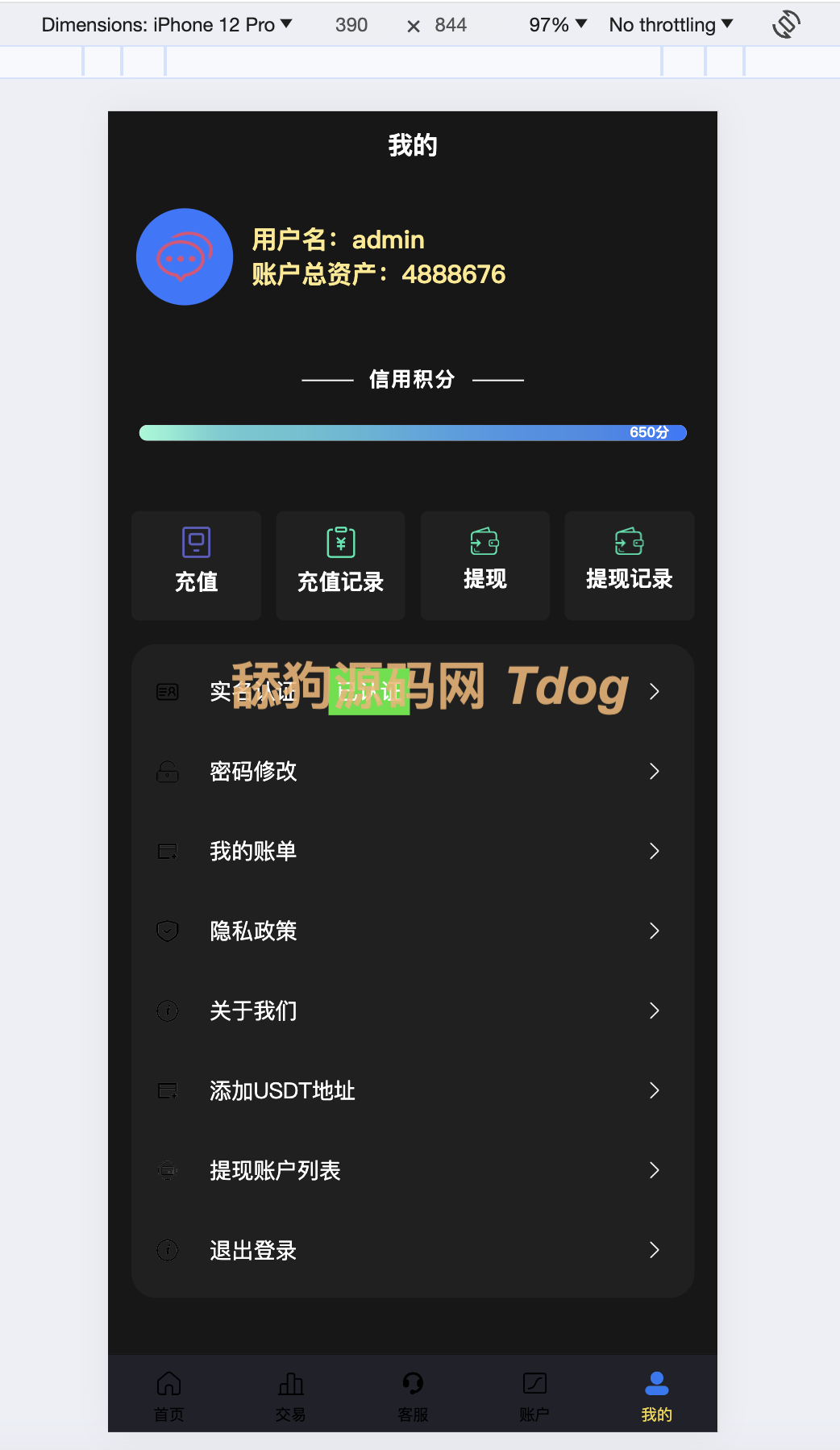Select 添加USDT地址 row
The image size is (840, 1450).
pos(413,1091)
